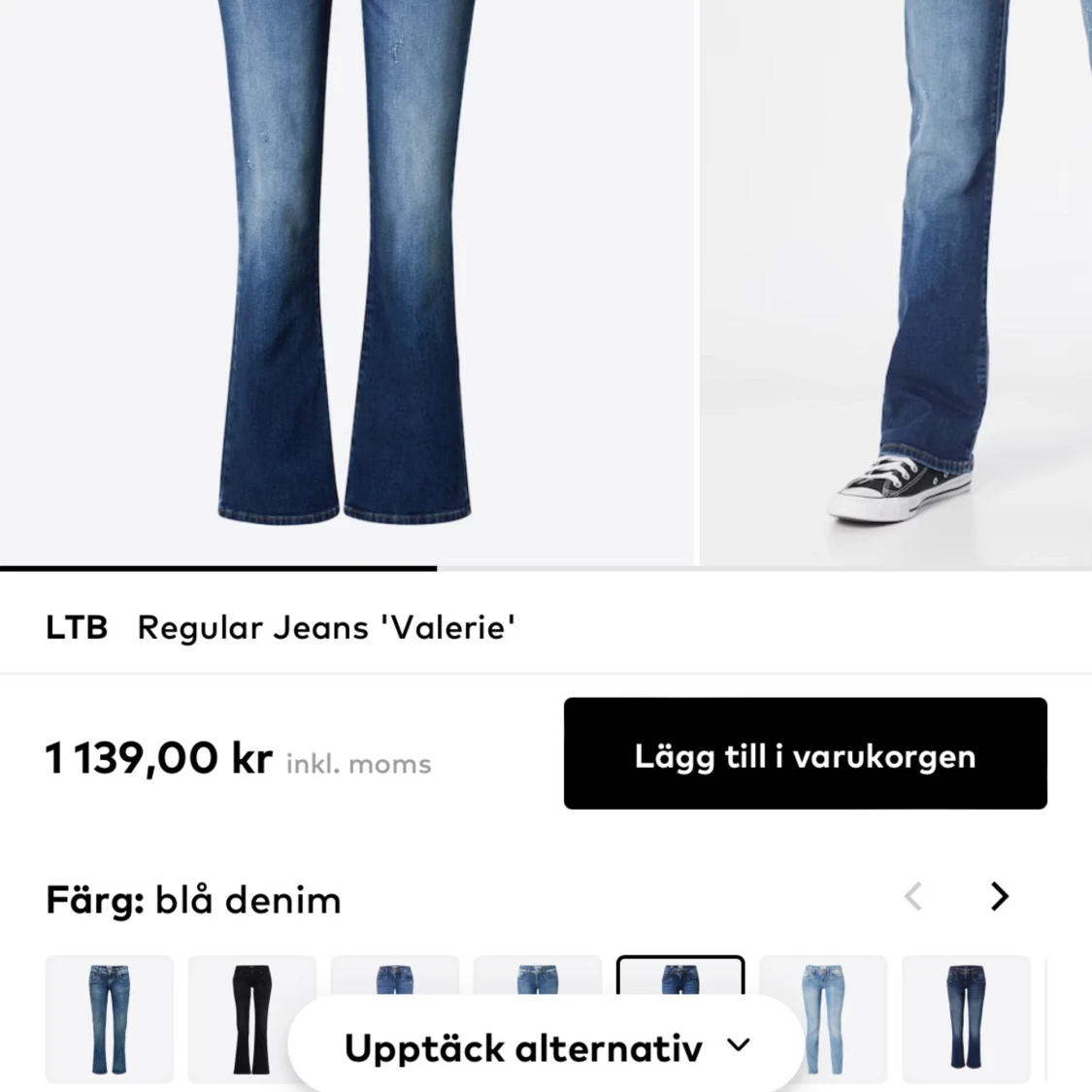The width and height of the screenshot is (1092, 1092).
Task: Choose the dark navy jeans color variant
Action: [x=965, y=1018]
